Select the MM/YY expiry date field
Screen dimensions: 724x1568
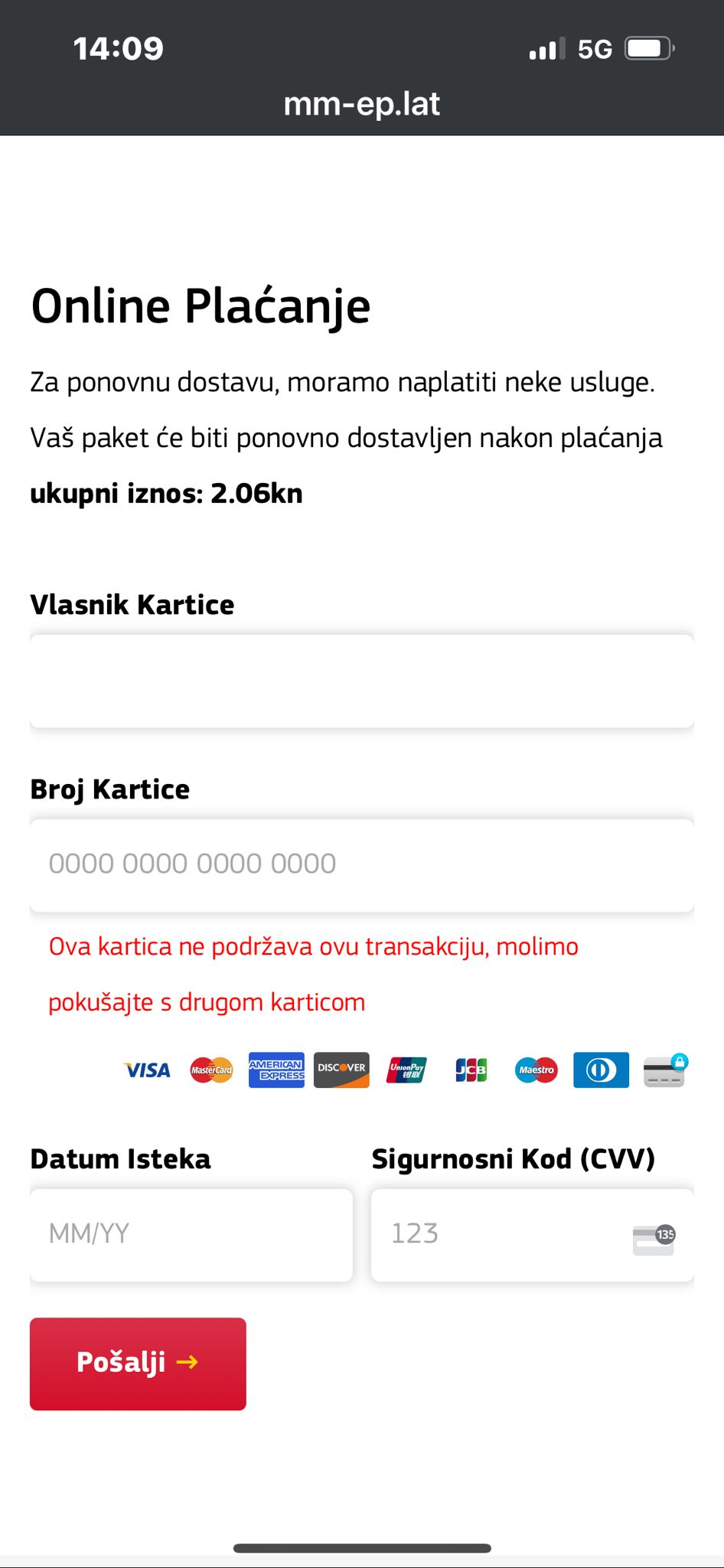click(x=190, y=1234)
